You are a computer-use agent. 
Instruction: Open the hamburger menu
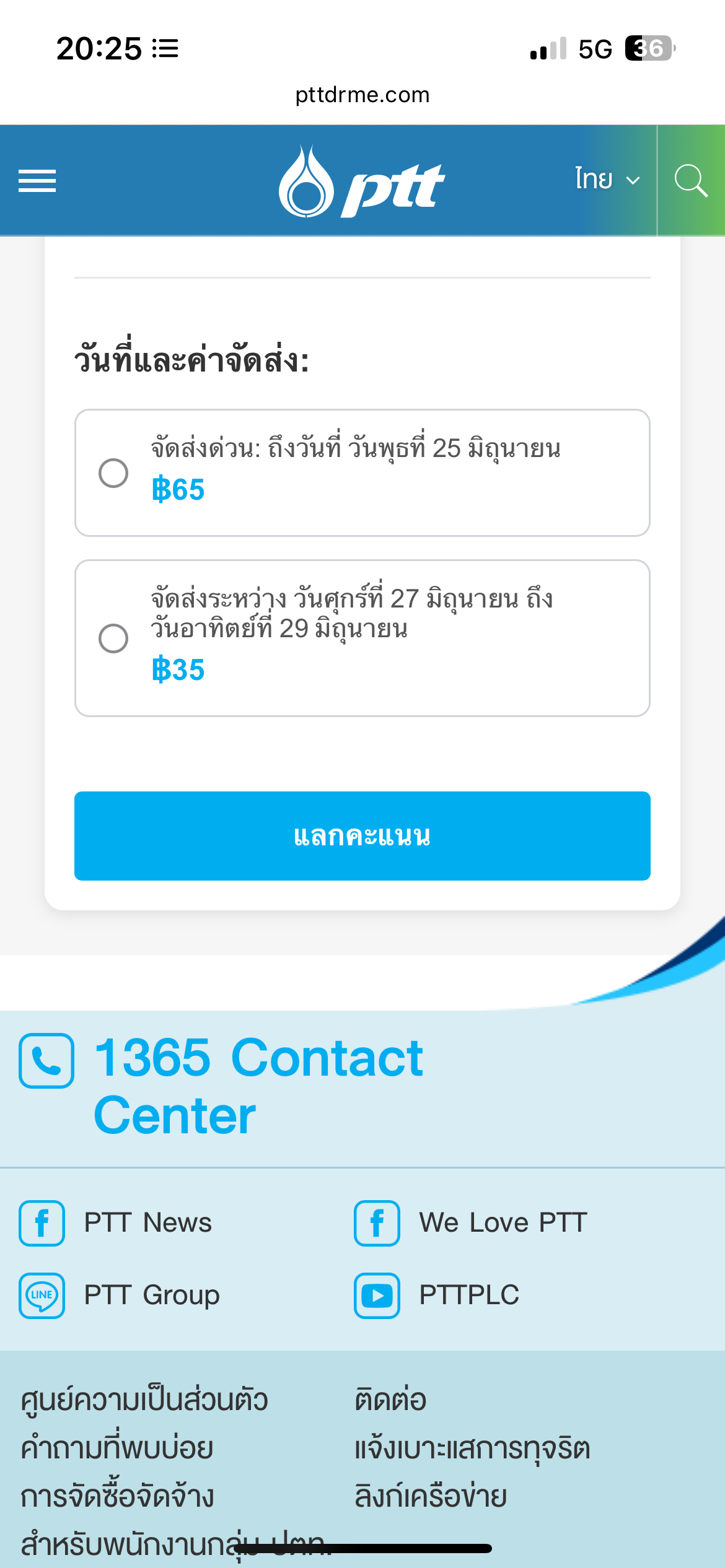37,181
